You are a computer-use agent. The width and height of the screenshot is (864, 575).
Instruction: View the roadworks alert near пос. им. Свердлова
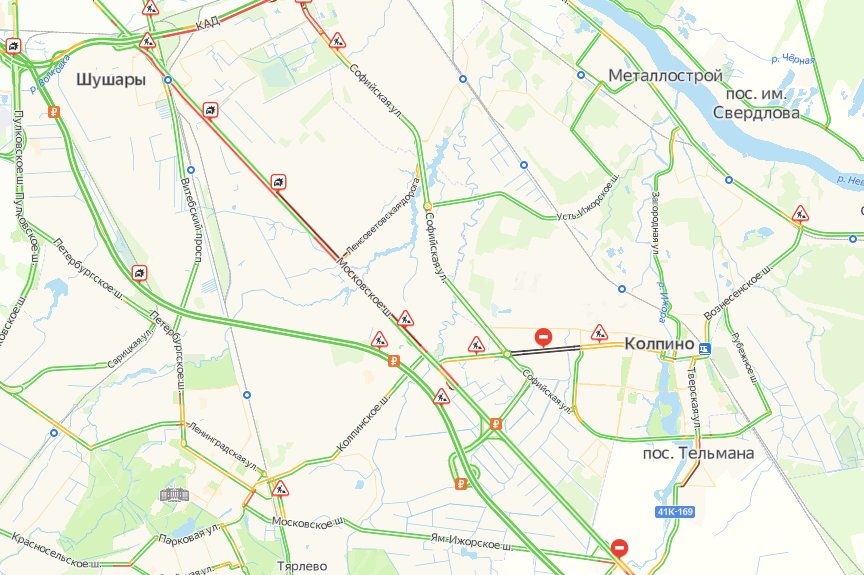click(x=800, y=214)
